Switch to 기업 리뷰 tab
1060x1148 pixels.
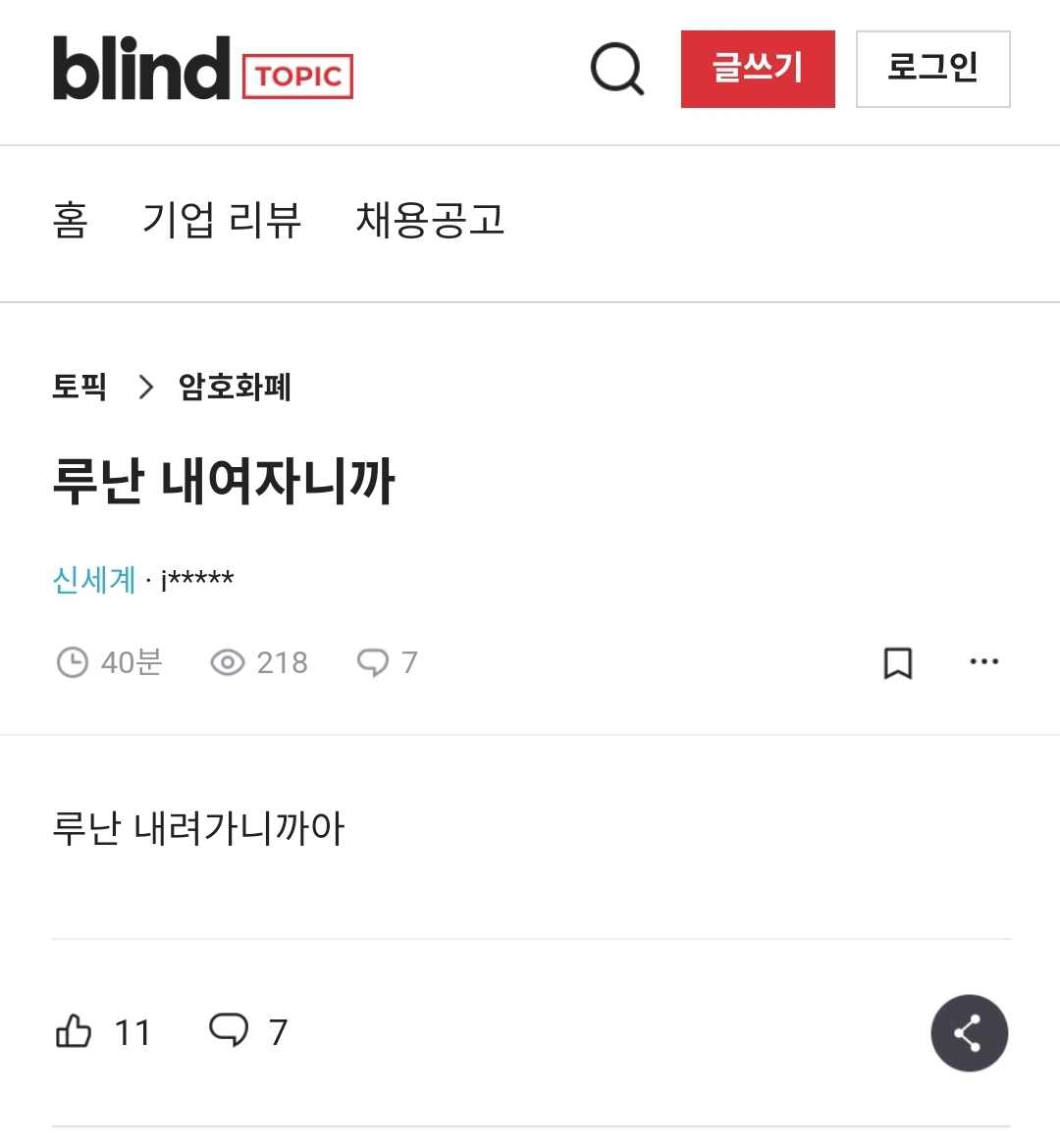pyautogui.click(x=222, y=220)
